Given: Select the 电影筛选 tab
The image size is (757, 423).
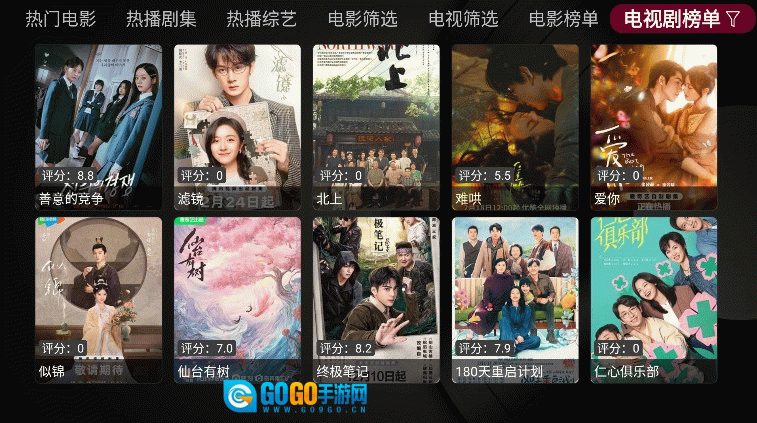Looking at the screenshot, I should tap(362, 18).
